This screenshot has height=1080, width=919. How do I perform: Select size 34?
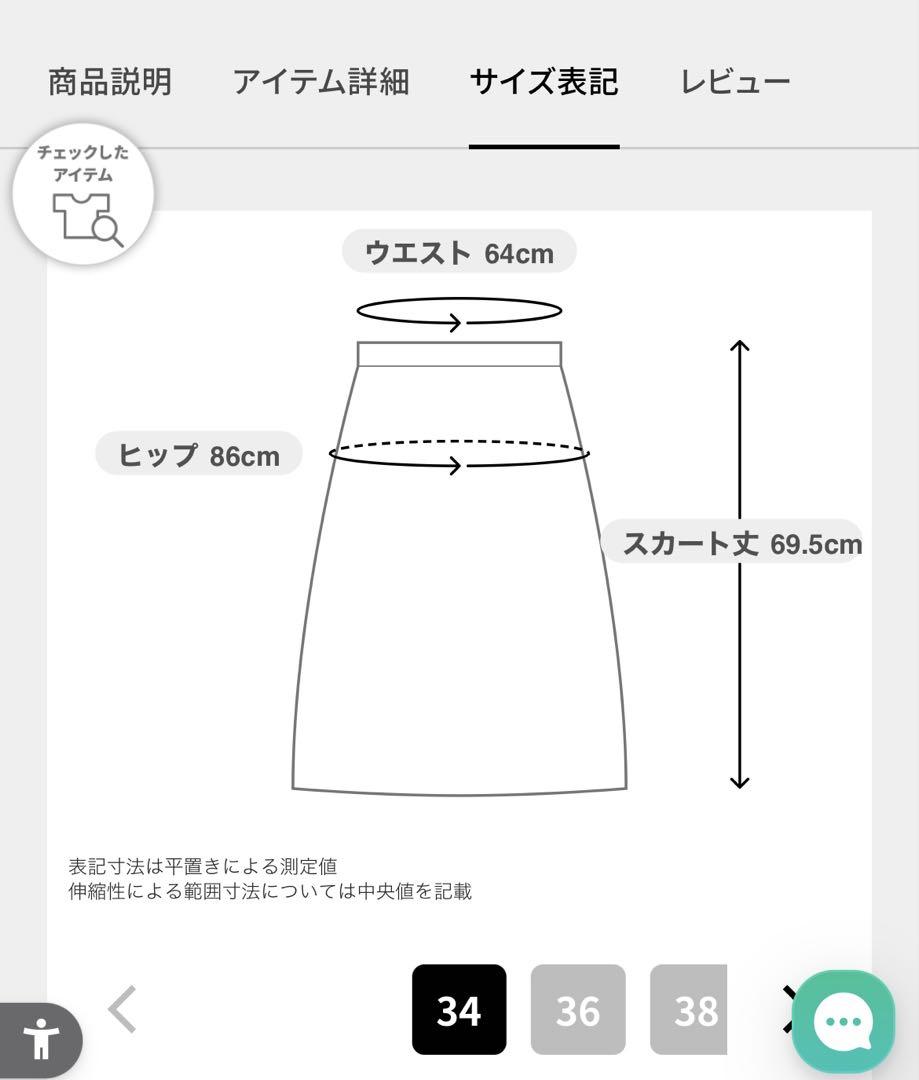click(x=459, y=1010)
